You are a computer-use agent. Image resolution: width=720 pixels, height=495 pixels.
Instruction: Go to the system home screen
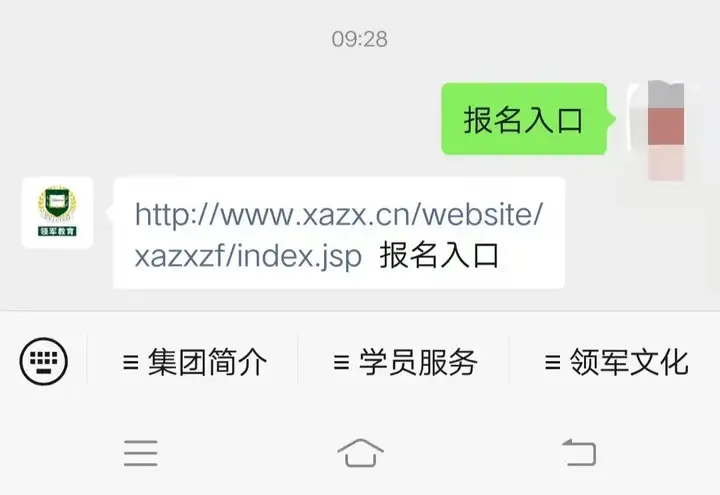[x=360, y=453]
